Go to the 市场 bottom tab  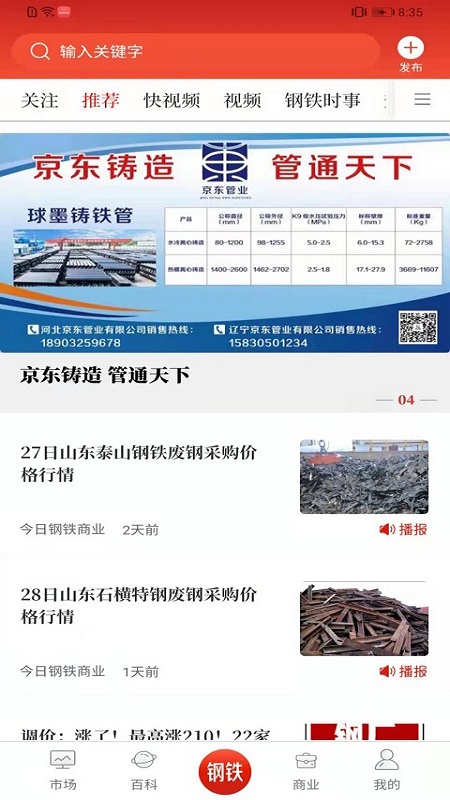pyautogui.click(x=63, y=770)
